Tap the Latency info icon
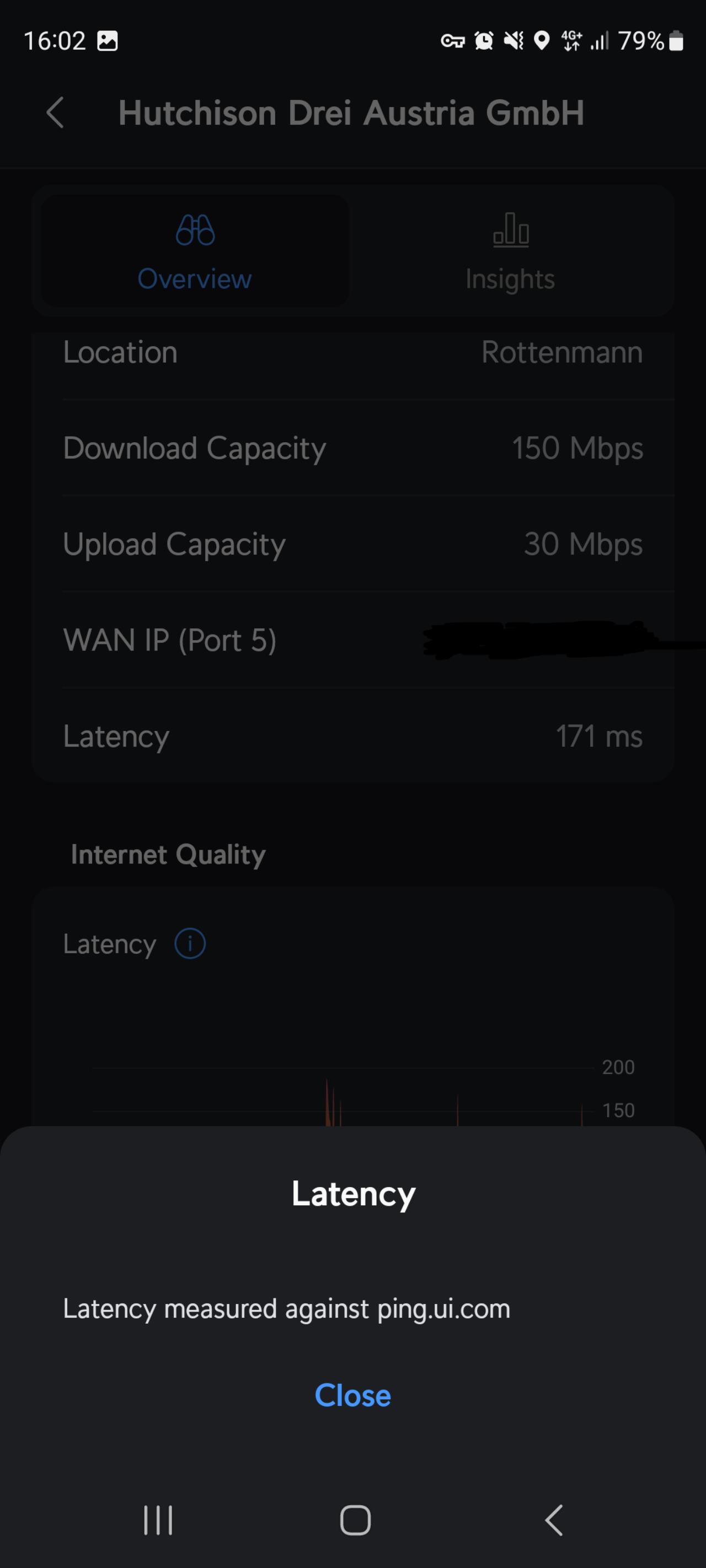Viewport: 706px width, 1568px height. pos(190,943)
